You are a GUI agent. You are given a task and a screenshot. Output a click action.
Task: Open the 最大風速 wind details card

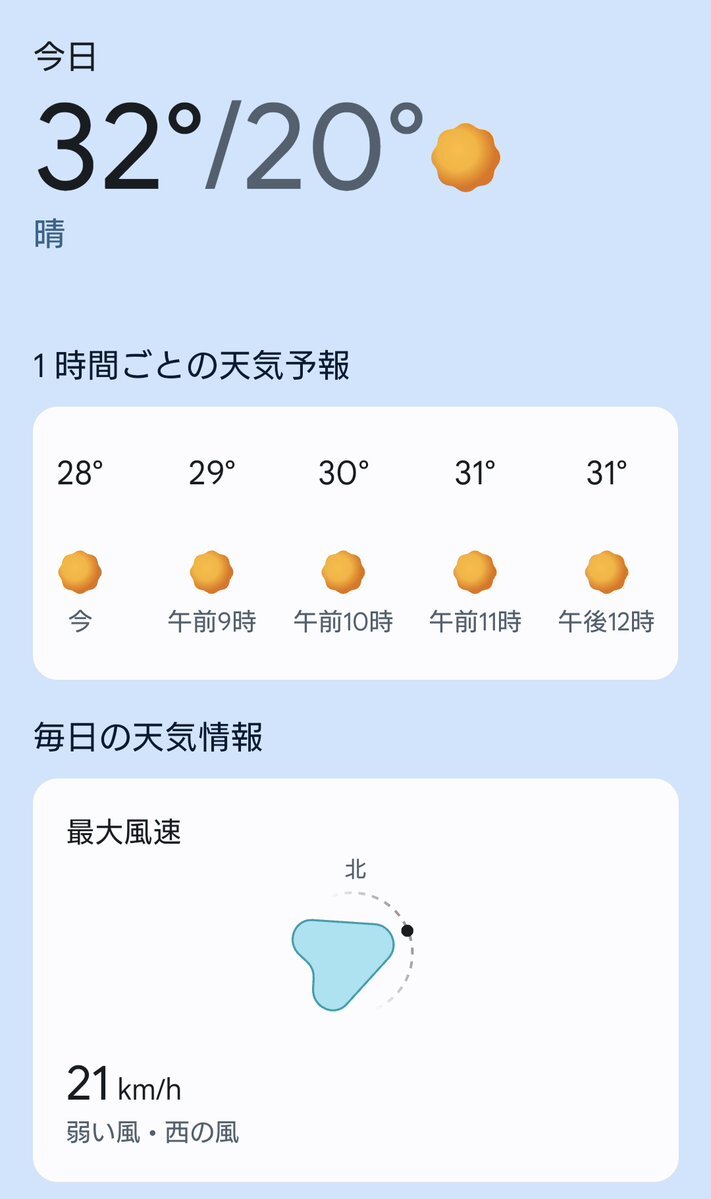click(356, 980)
